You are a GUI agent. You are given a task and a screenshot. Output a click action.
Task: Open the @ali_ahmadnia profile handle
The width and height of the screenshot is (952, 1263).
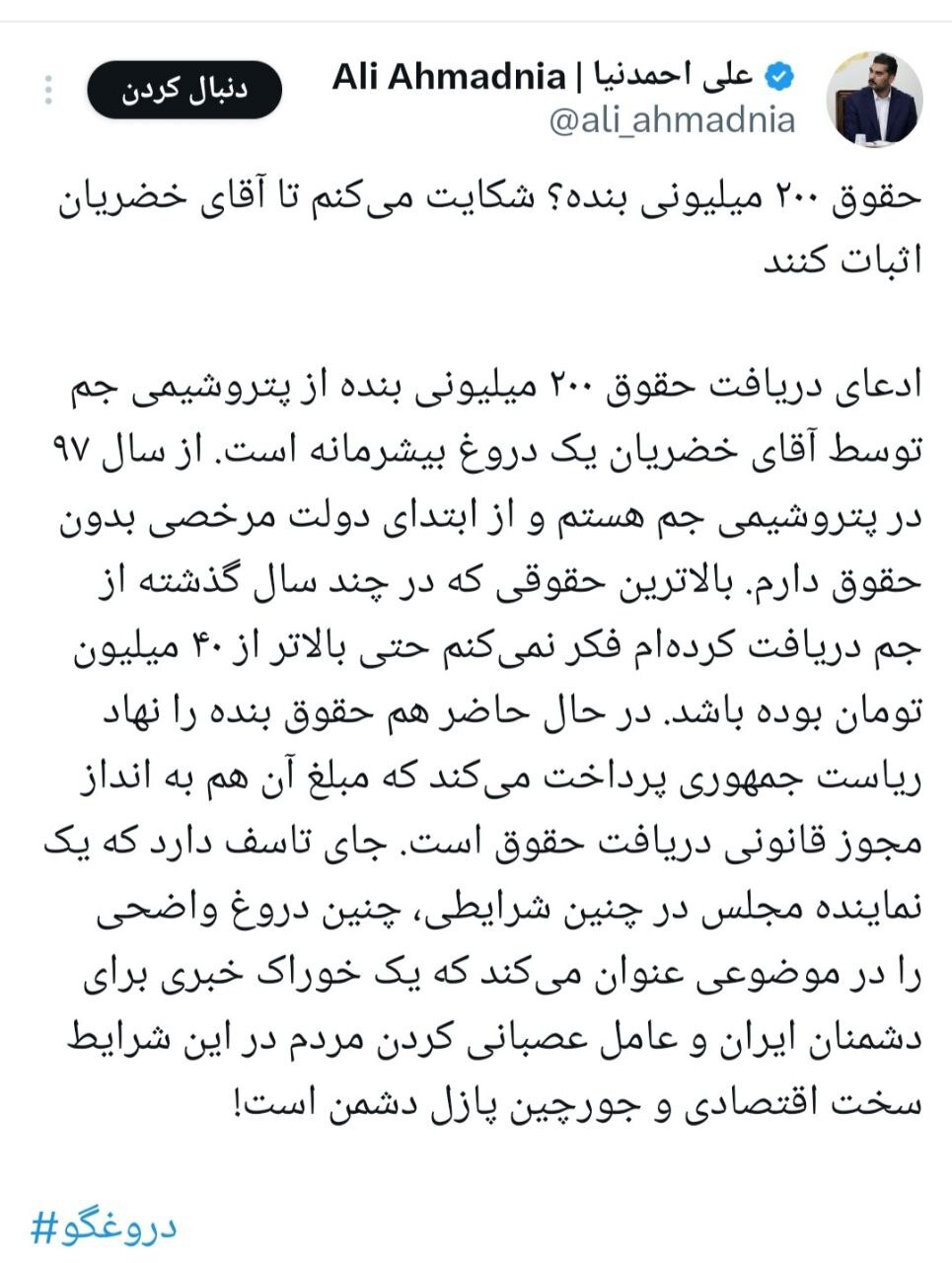coord(671,120)
